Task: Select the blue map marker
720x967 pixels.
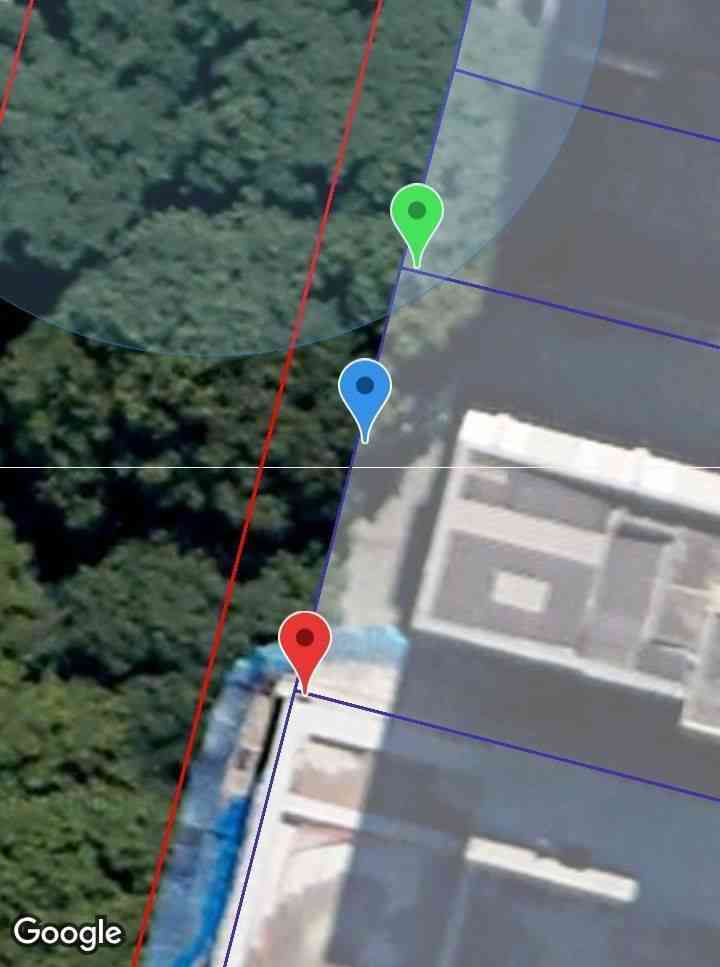Action: pos(364,390)
